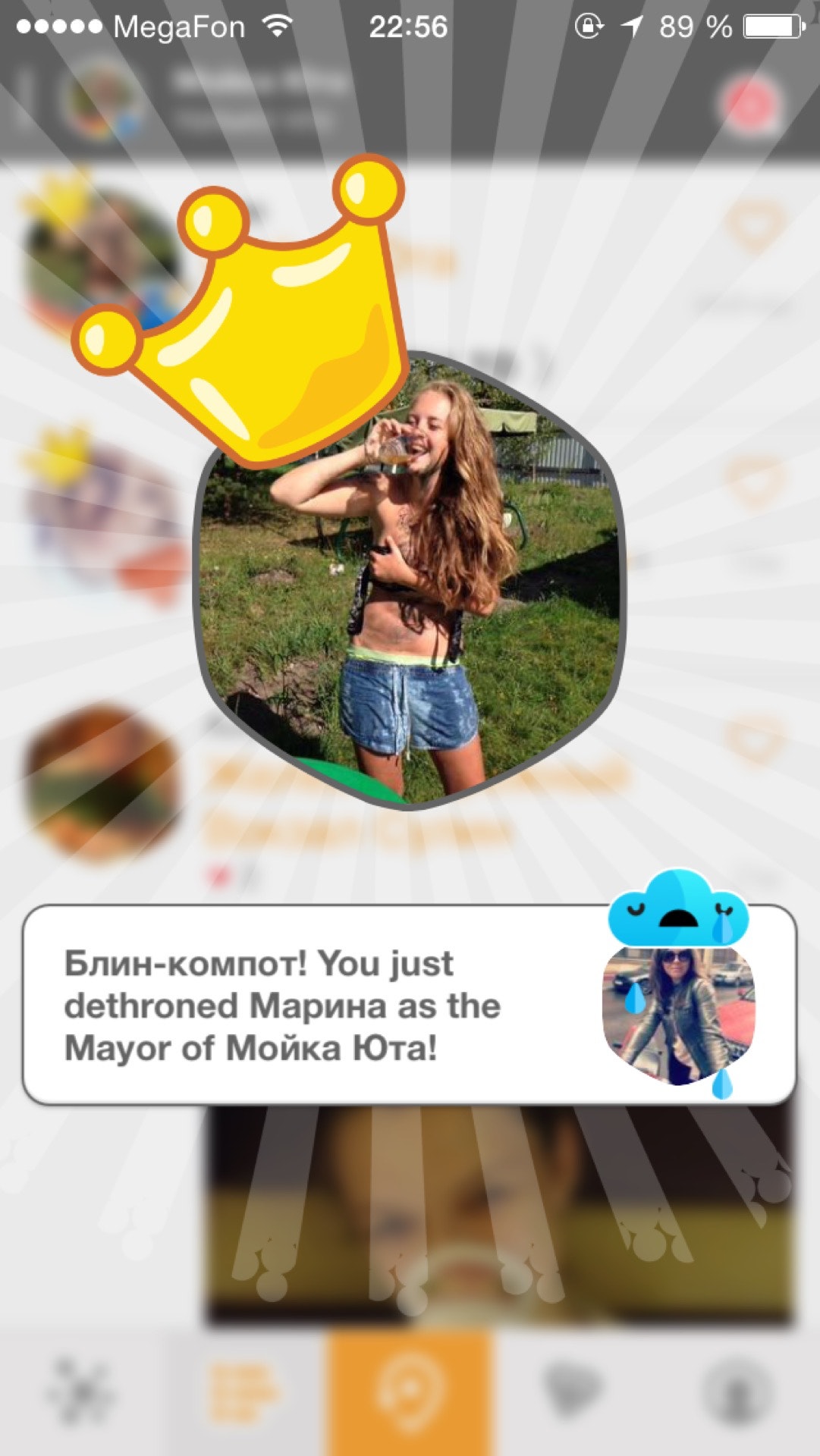This screenshot has height=1456, width=820.
Task: Tap the dethroned Марина mayorship message card
Action: click(x=303, y=1005)
